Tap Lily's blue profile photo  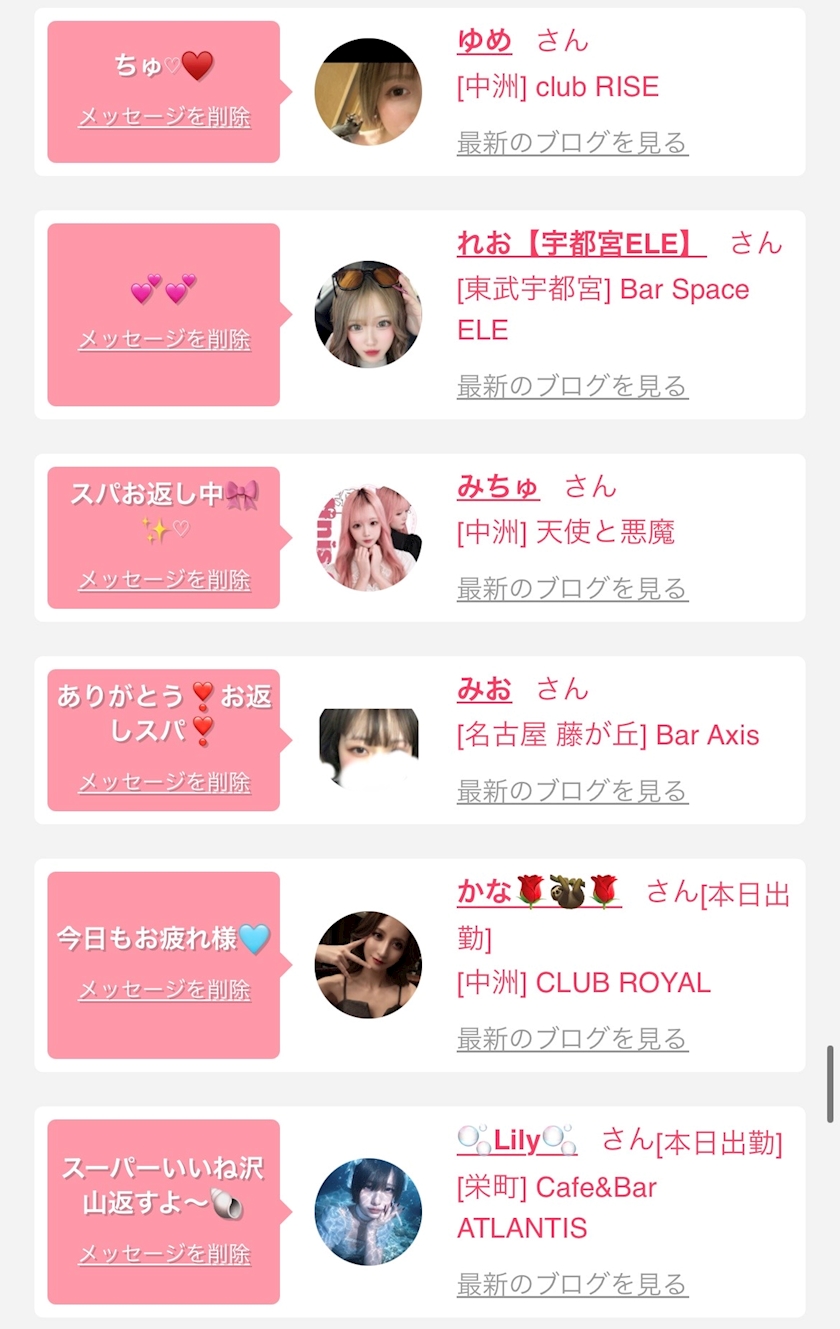pos(368,1212)
